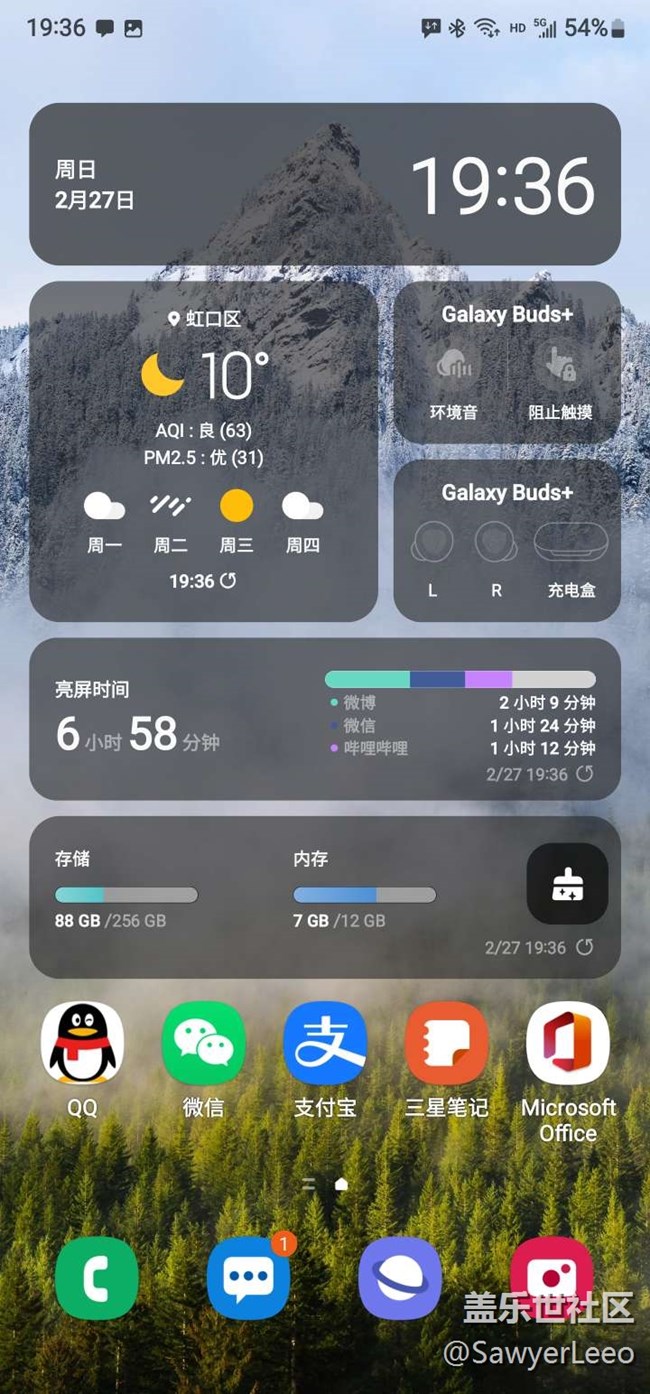The image size is (650, 1394).
Task: Refresh the 亮屏时间 screen time widget
Action: (x=585, y=773)
